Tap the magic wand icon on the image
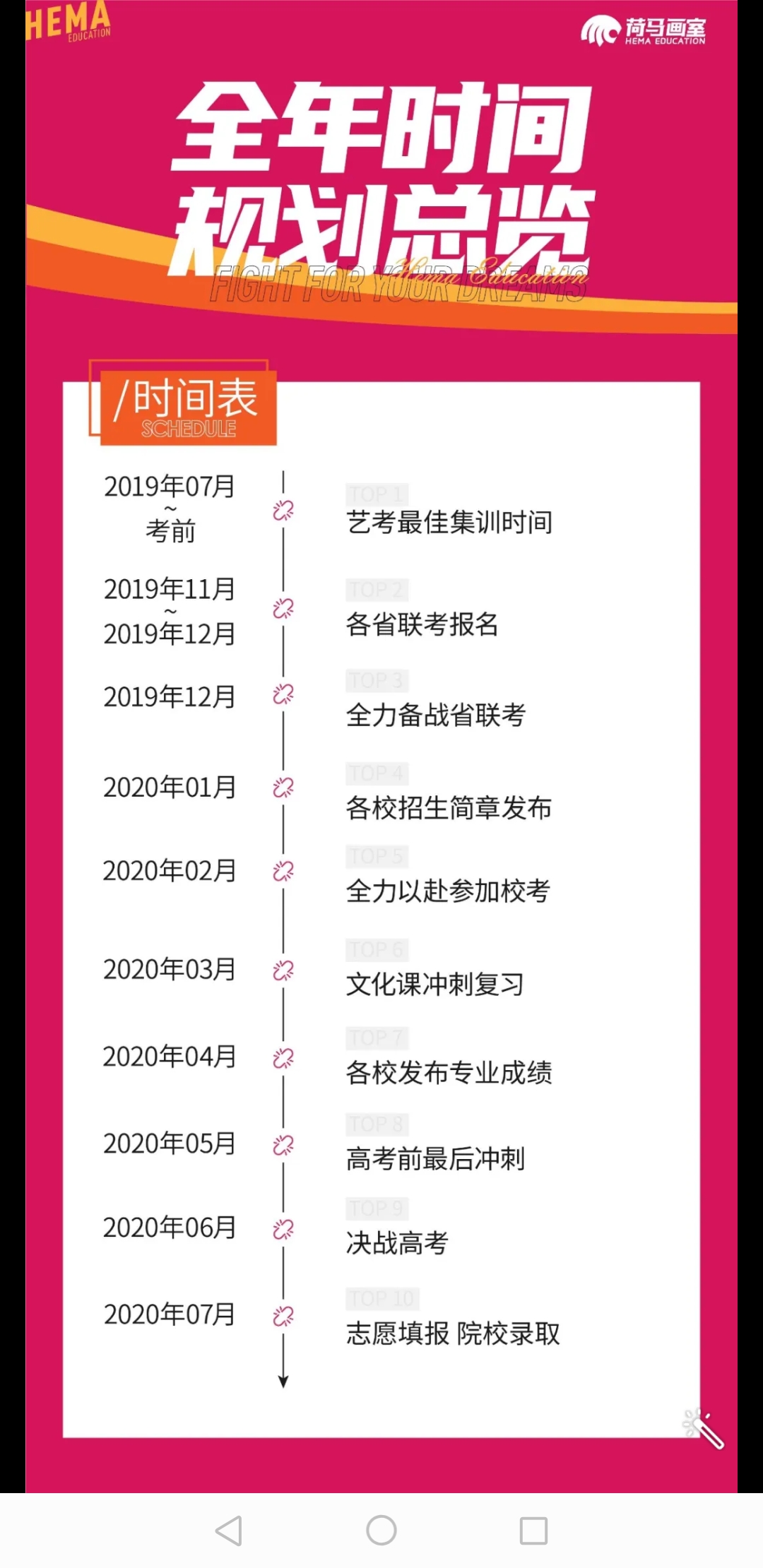 [704, 1429]
